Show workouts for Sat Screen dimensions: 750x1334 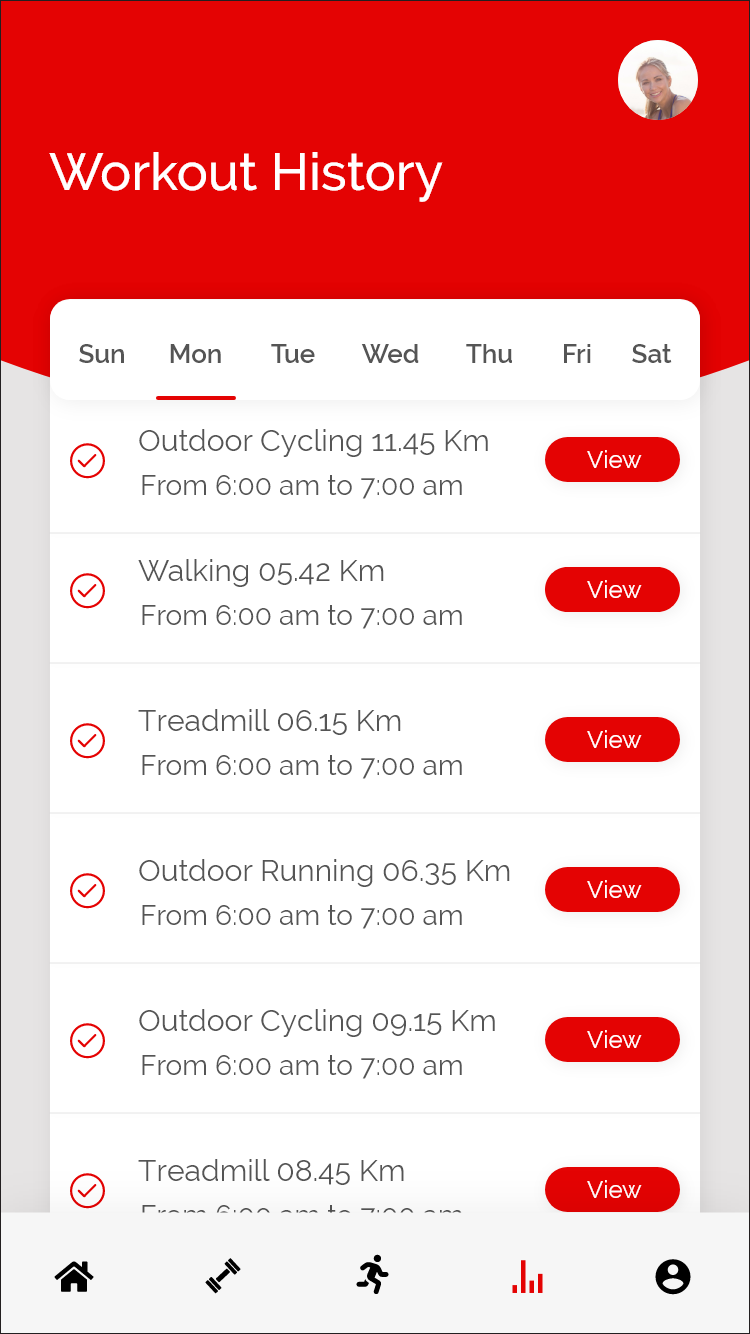651,354
